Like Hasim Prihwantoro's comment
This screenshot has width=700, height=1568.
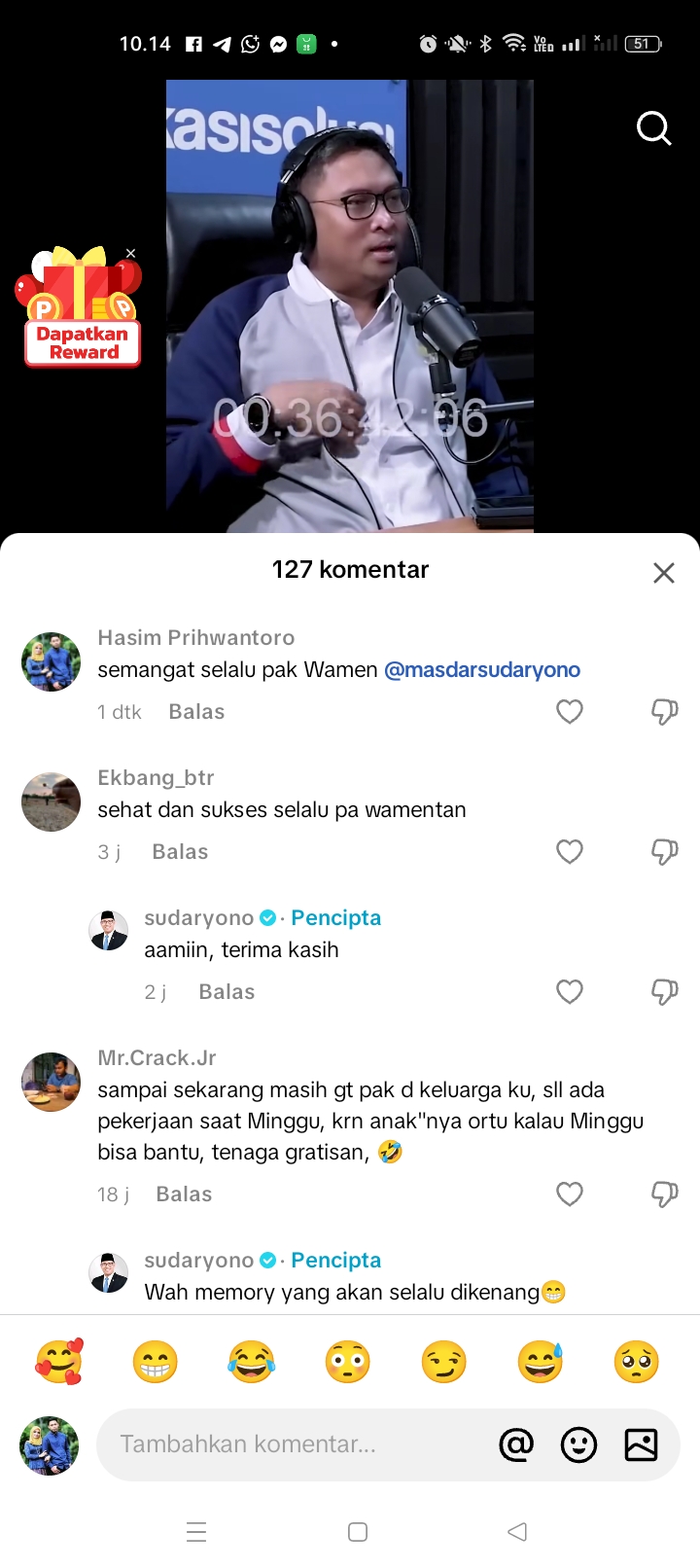point(570,712)
